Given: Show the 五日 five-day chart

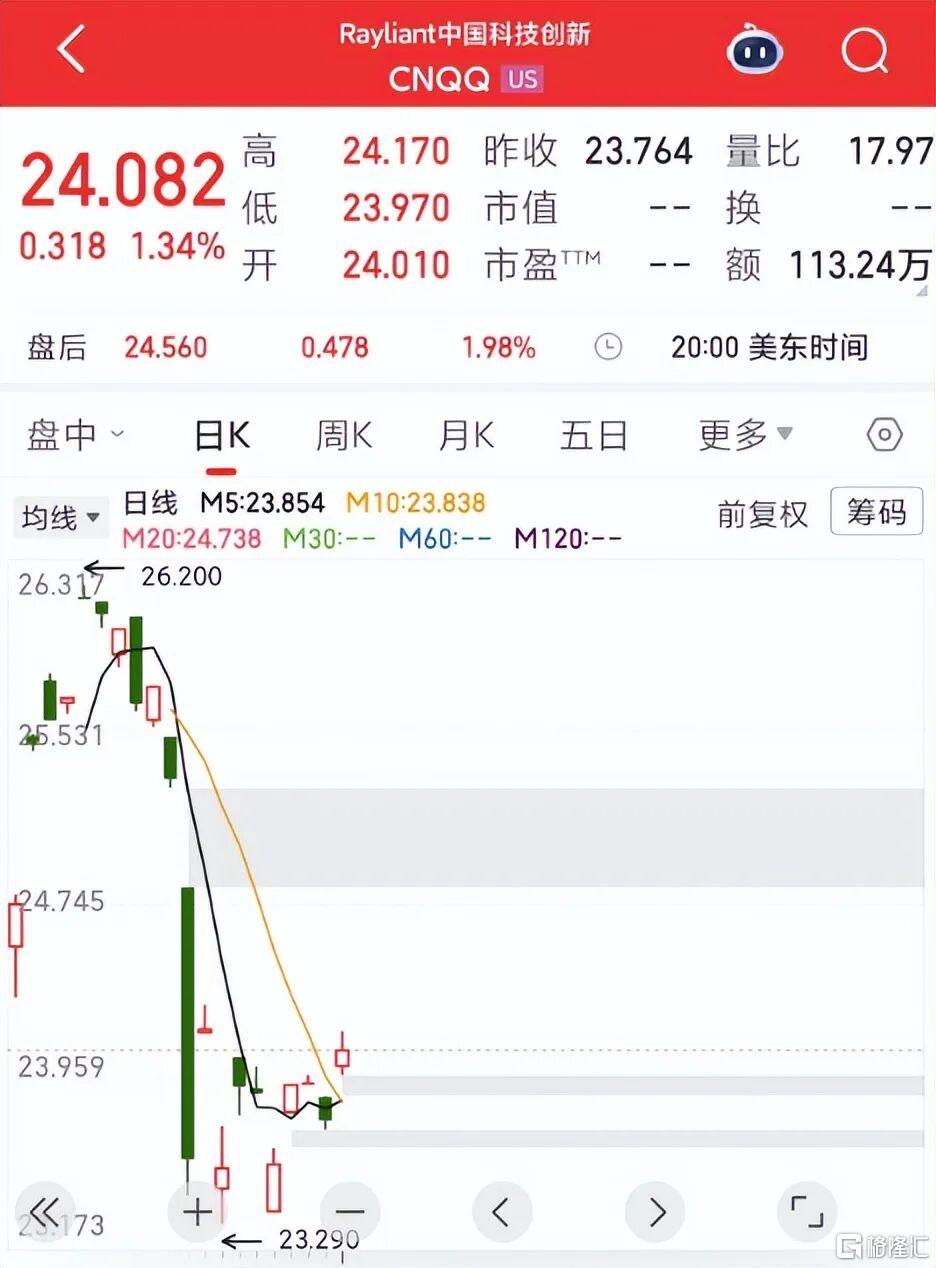Looking at the screenshot, I should coord(594,435).
